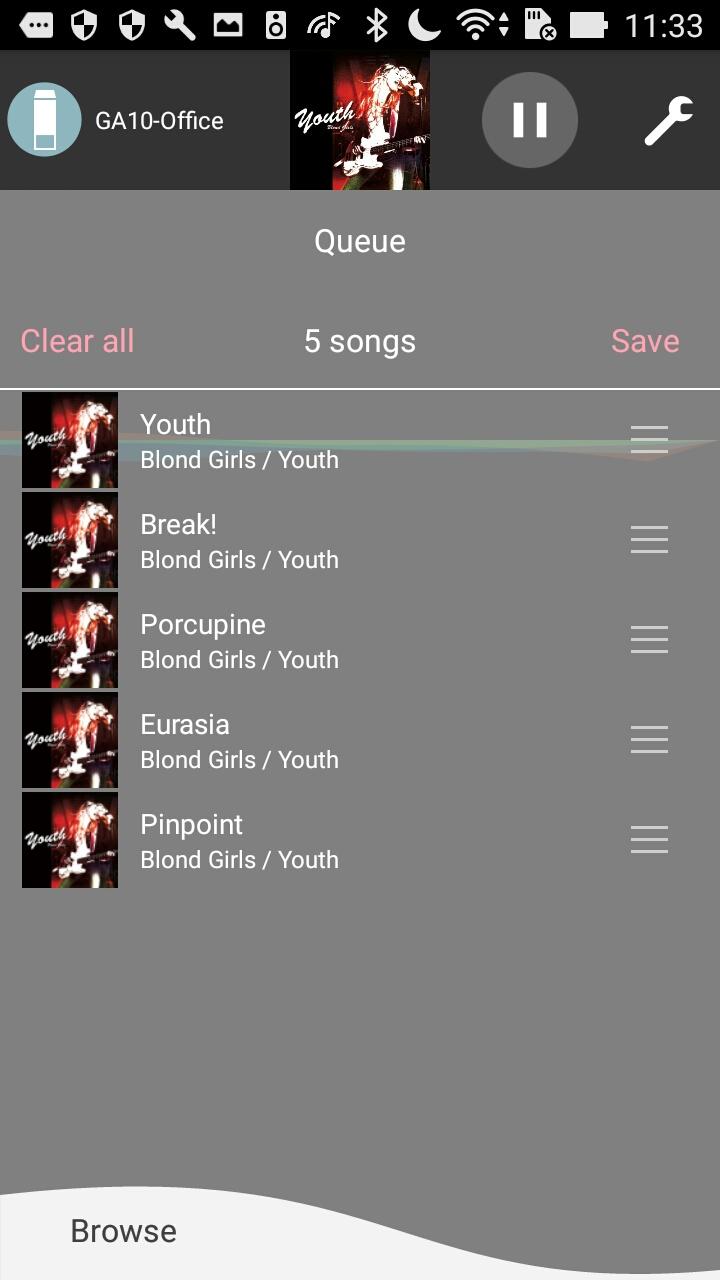Tap the reorder handle next to Porcupine
The width and height of the screenshot is (720, 1280).
pos(649,640)
